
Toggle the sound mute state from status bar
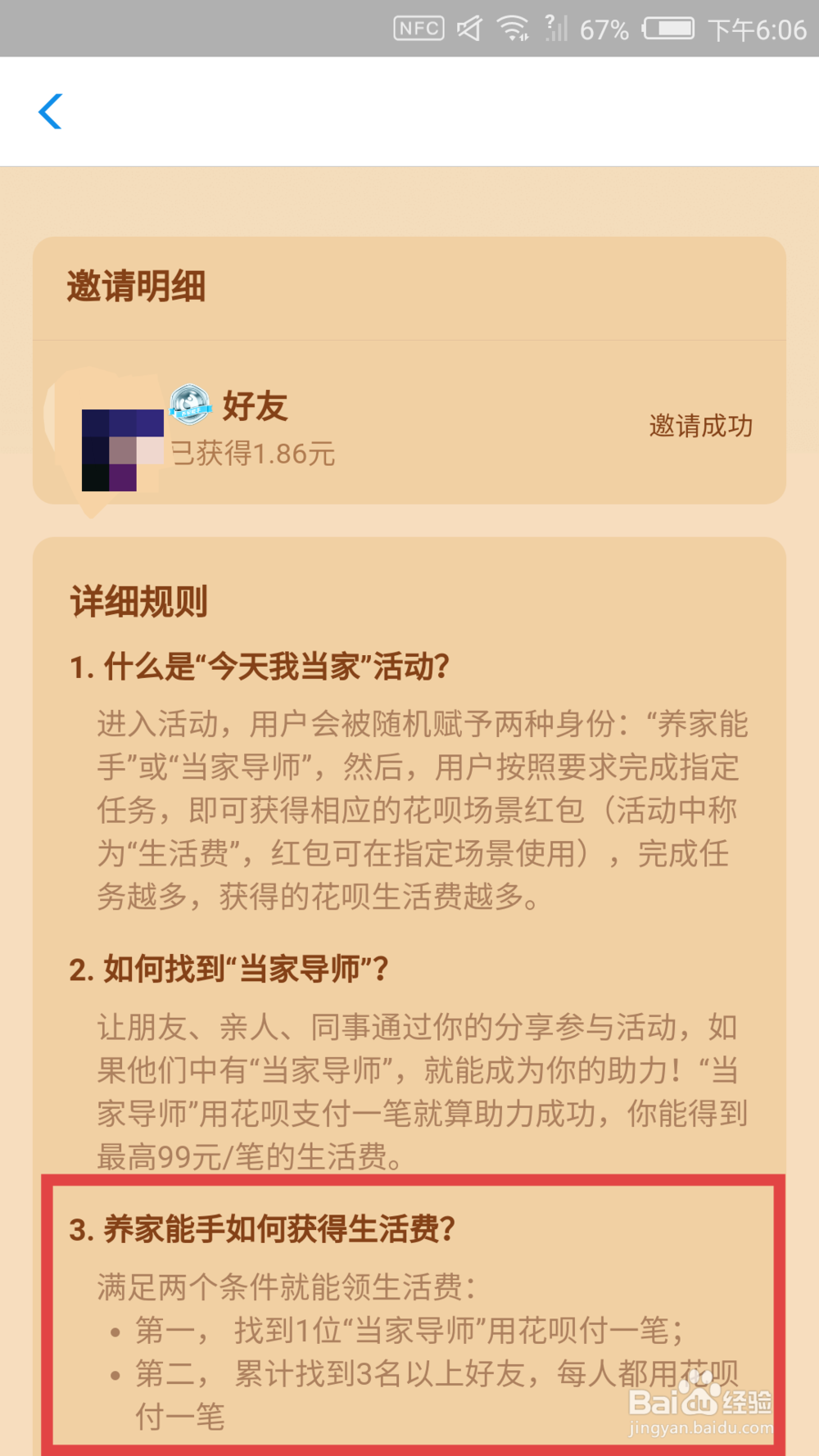pos(468,27)
